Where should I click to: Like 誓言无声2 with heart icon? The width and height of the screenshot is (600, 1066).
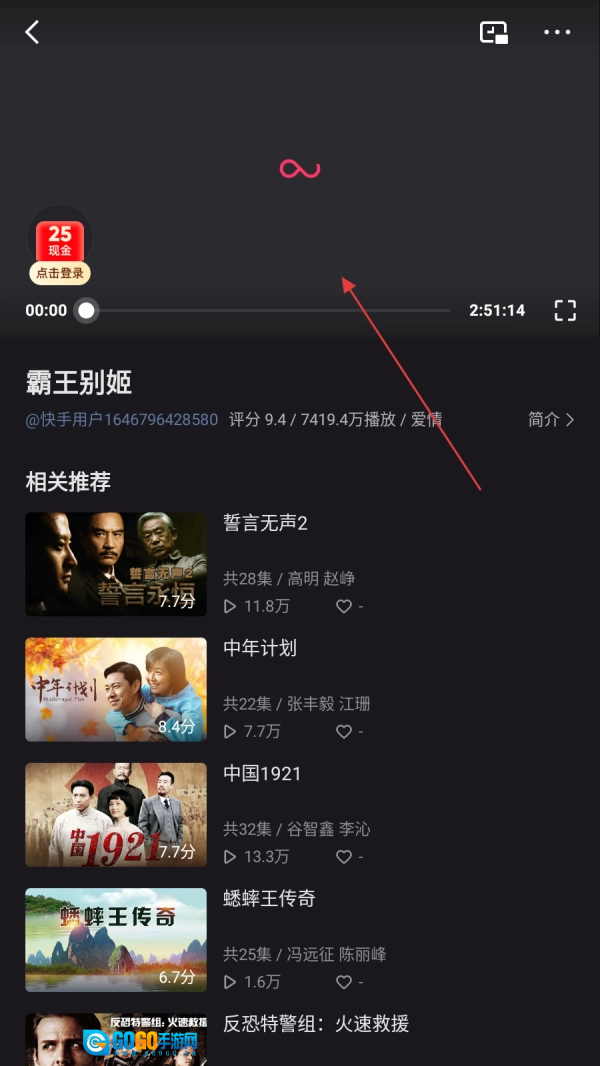tap(344, 606)
